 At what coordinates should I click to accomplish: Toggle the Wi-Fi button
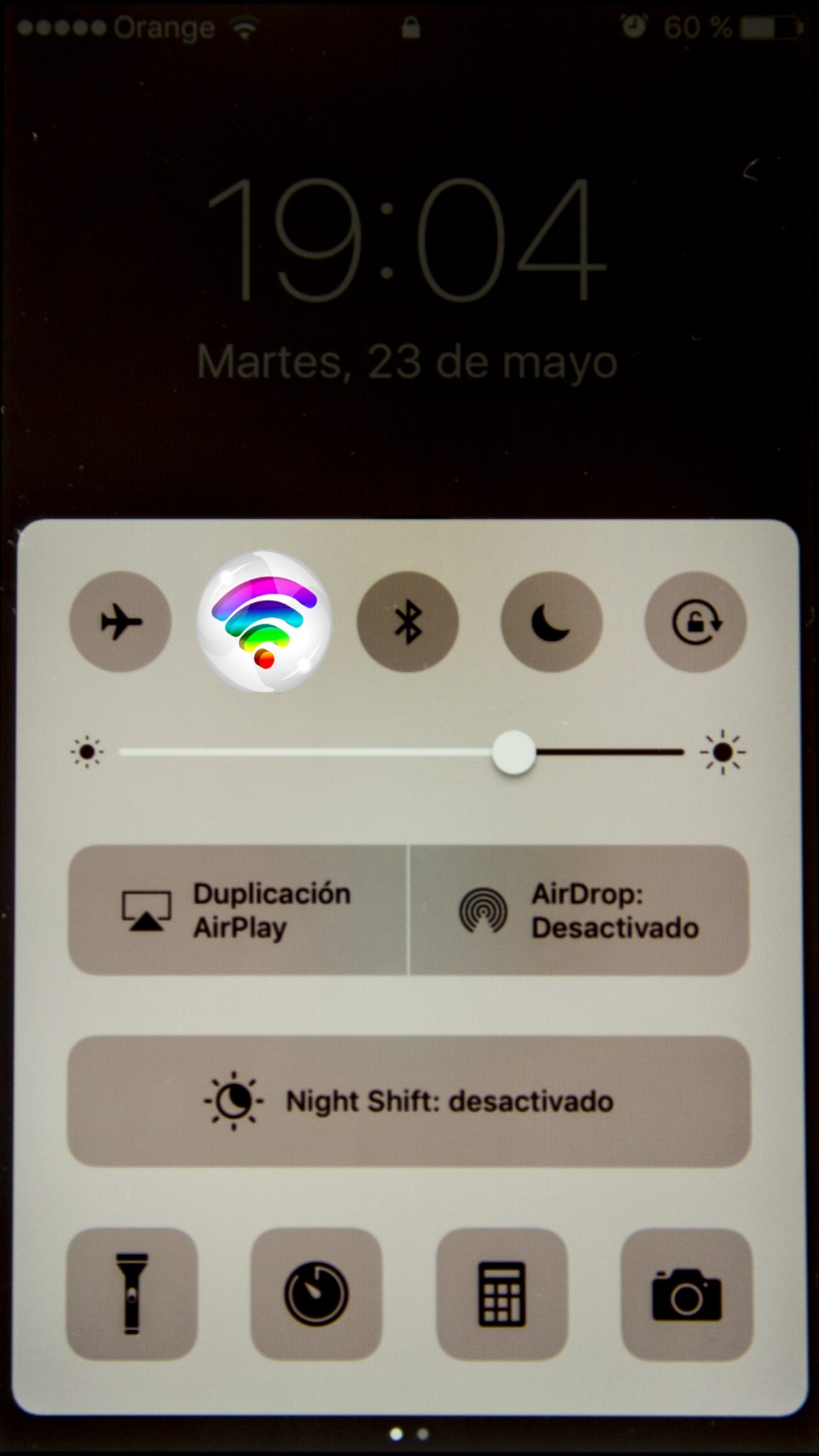click(x=264, y=621)
